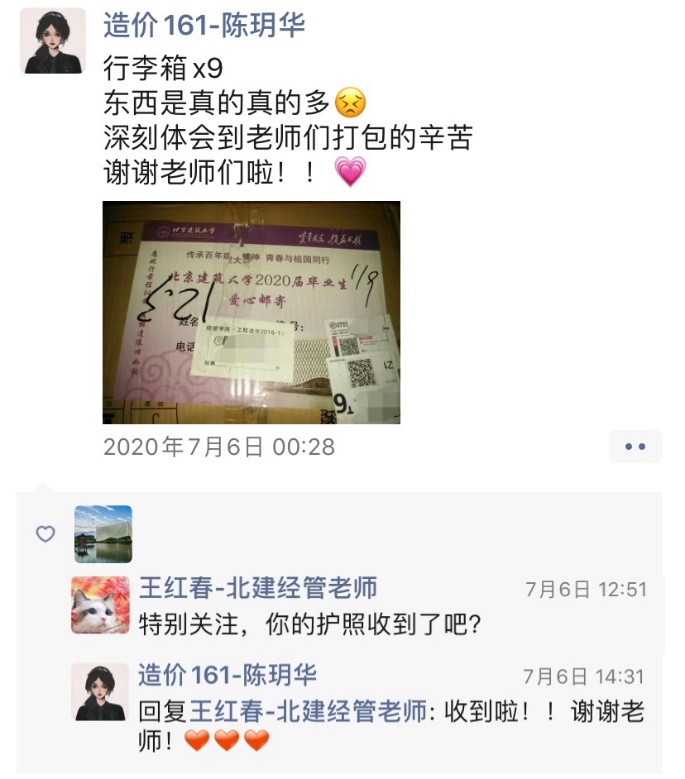Open the like and comment options button
This screenshot has height=779, width=685.
[635, 446]
